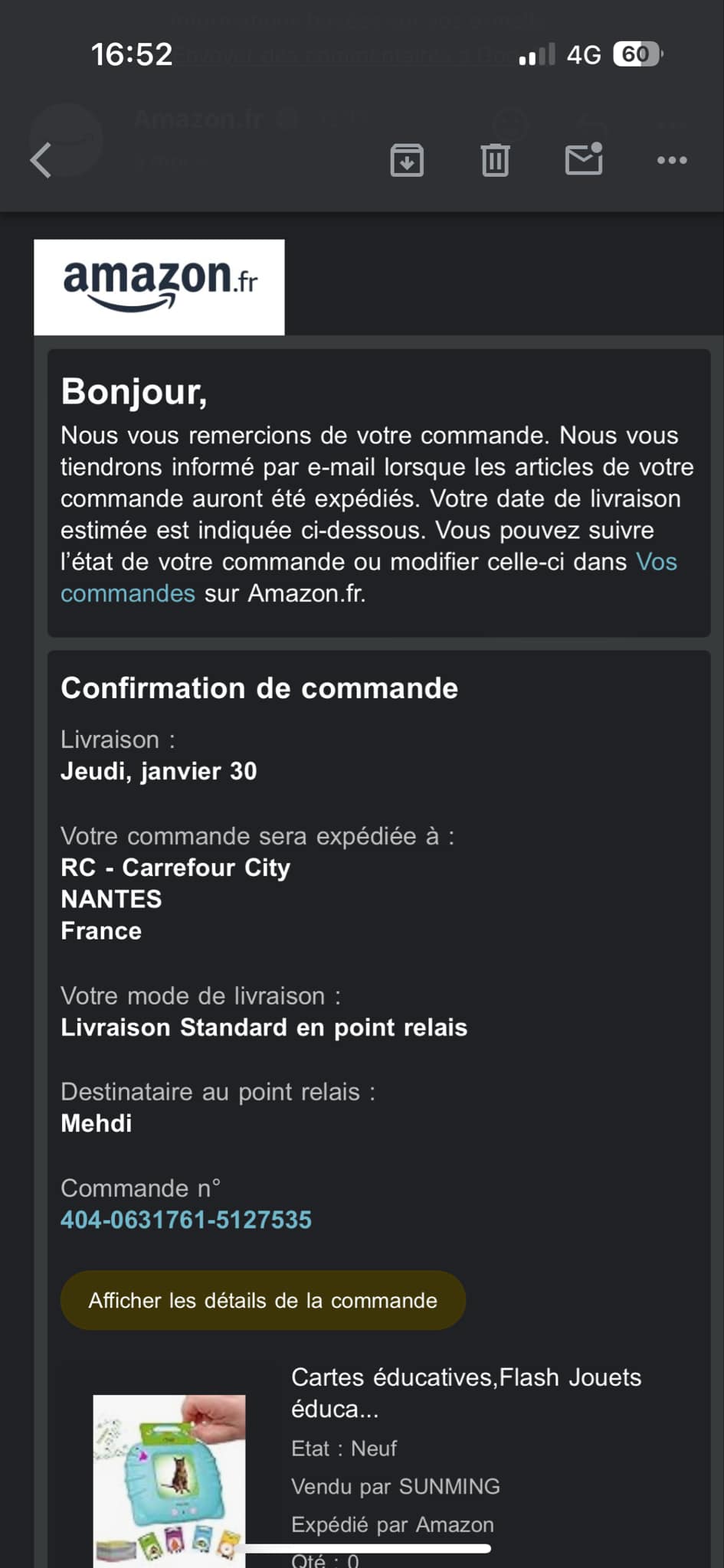Archive this Amazon email

(x=407, y=160)
